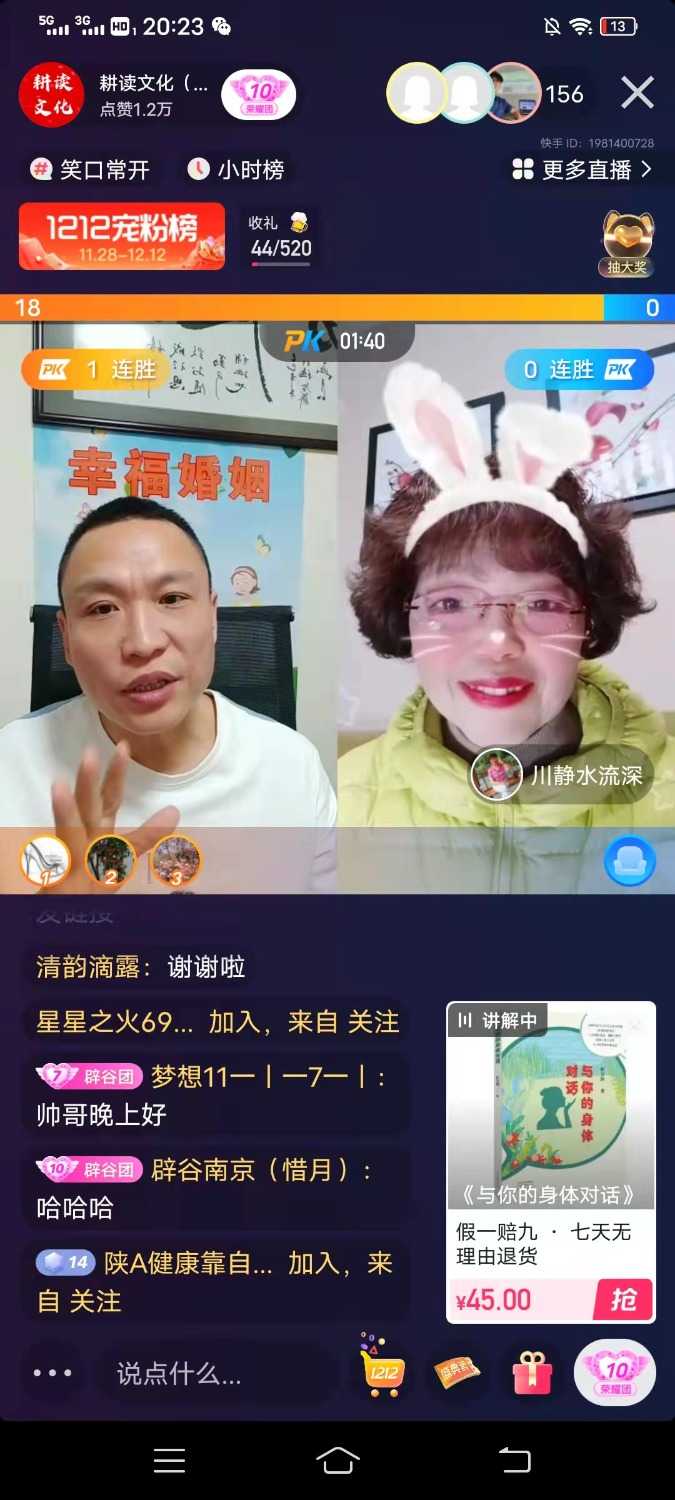This screenshot has width=675, height=1500.
Task: Open the 1212 shopping cart
Action: [384, 1371]
